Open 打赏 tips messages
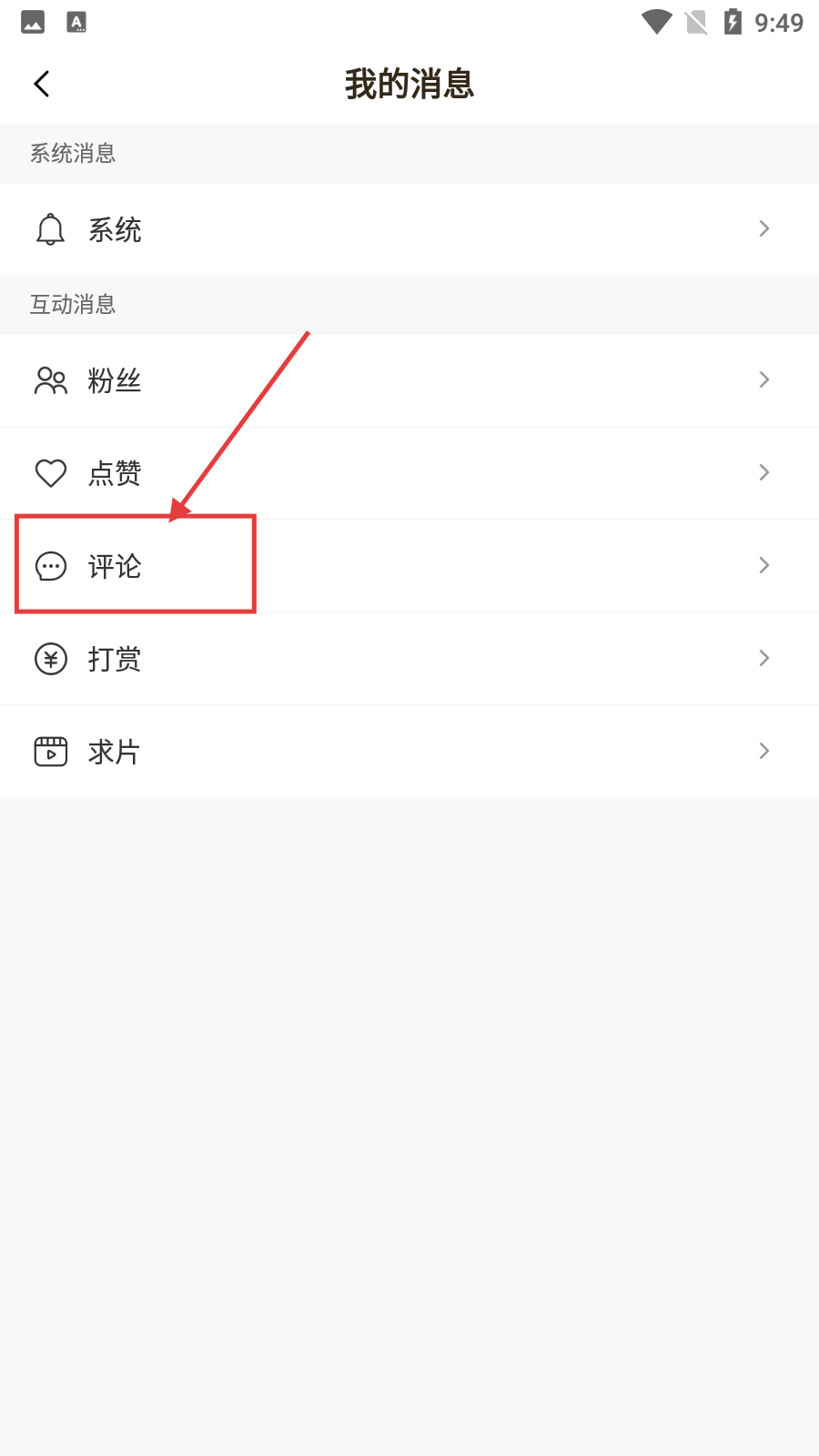Screen dimensions: 819x1456 409,659
